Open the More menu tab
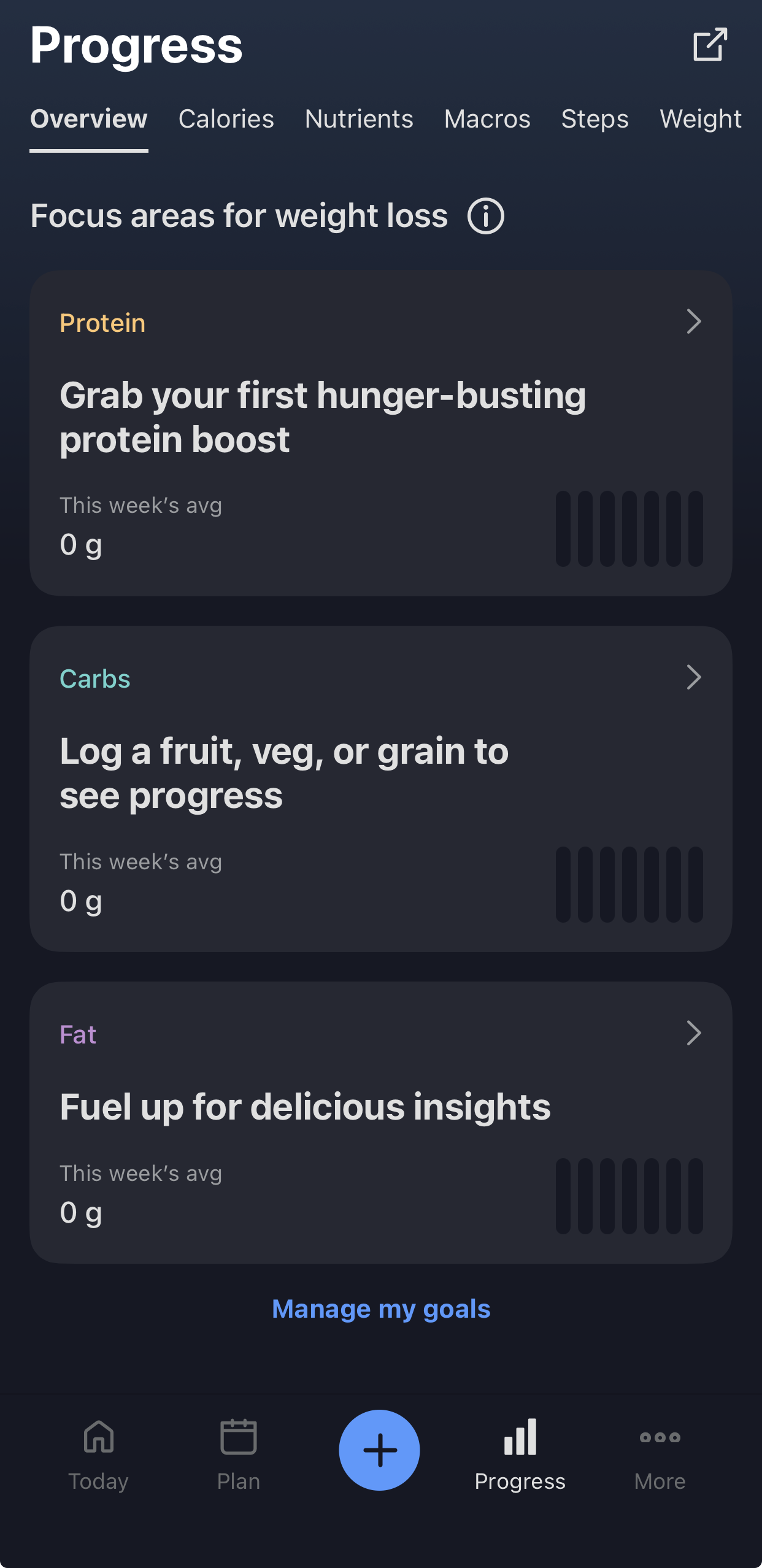This screenshot has width=762, height=1568. click(660, 1454)
